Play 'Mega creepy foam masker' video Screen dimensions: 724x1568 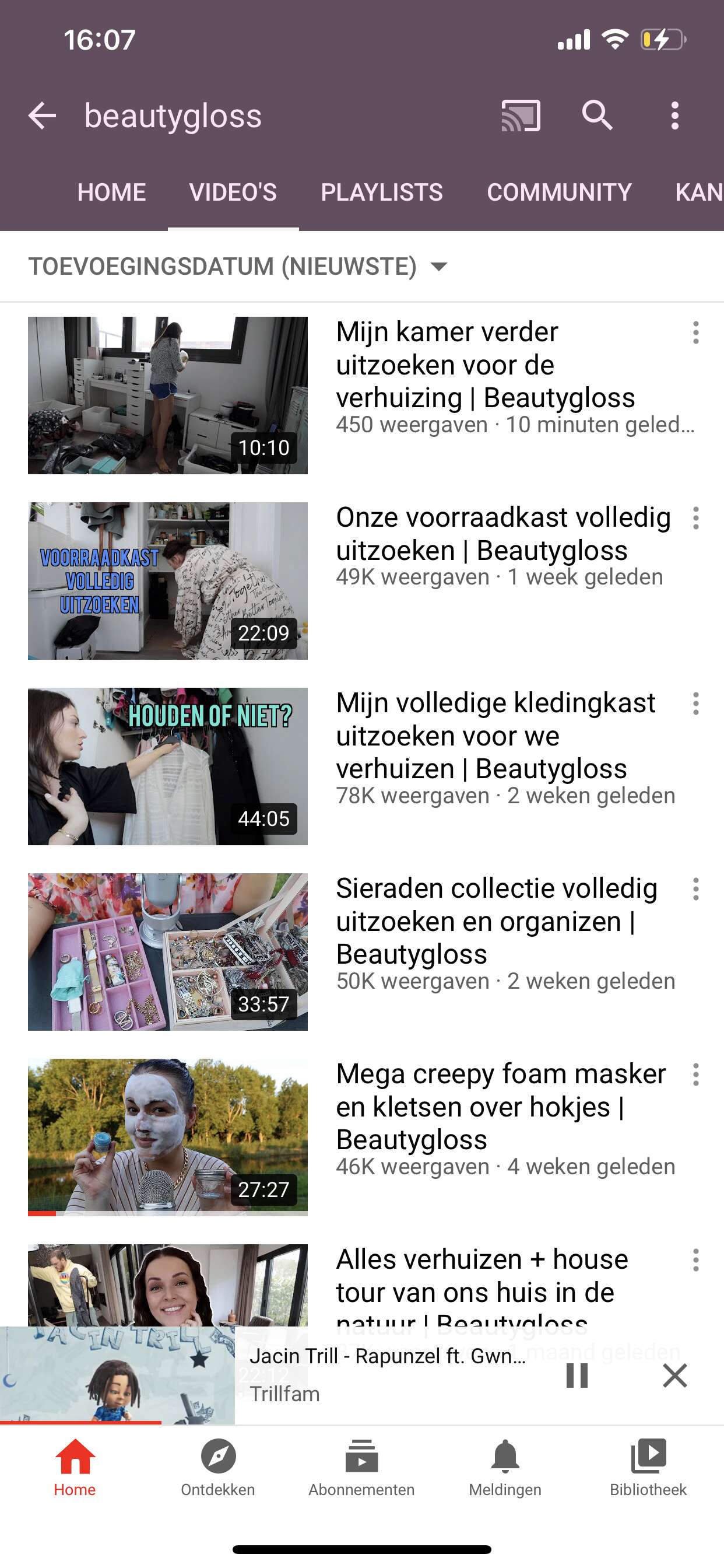(x=168, y=1137)
